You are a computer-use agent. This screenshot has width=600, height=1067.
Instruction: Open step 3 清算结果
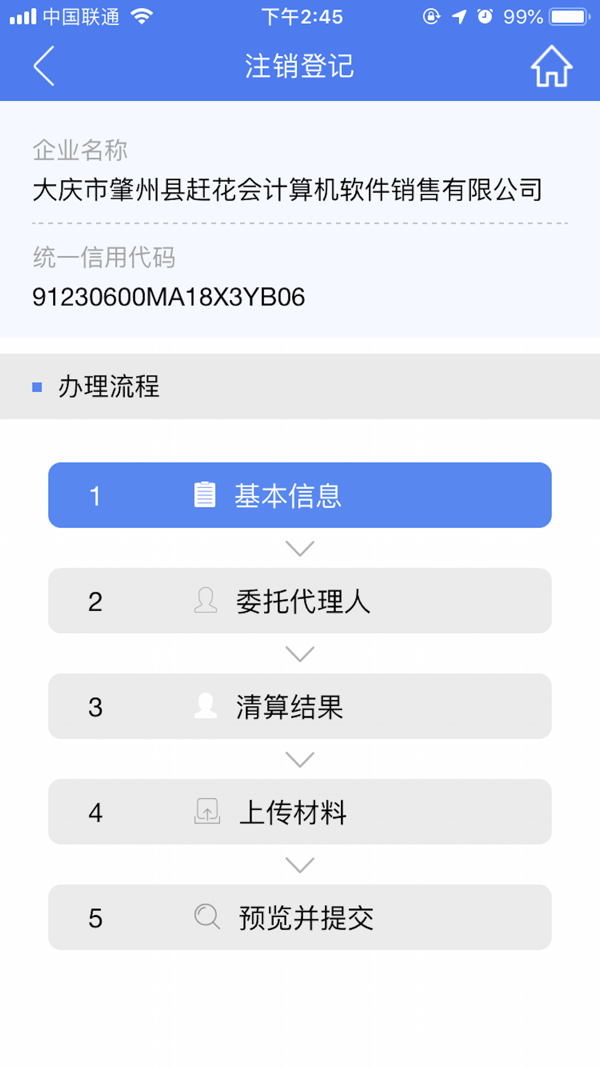pos(299,706)
